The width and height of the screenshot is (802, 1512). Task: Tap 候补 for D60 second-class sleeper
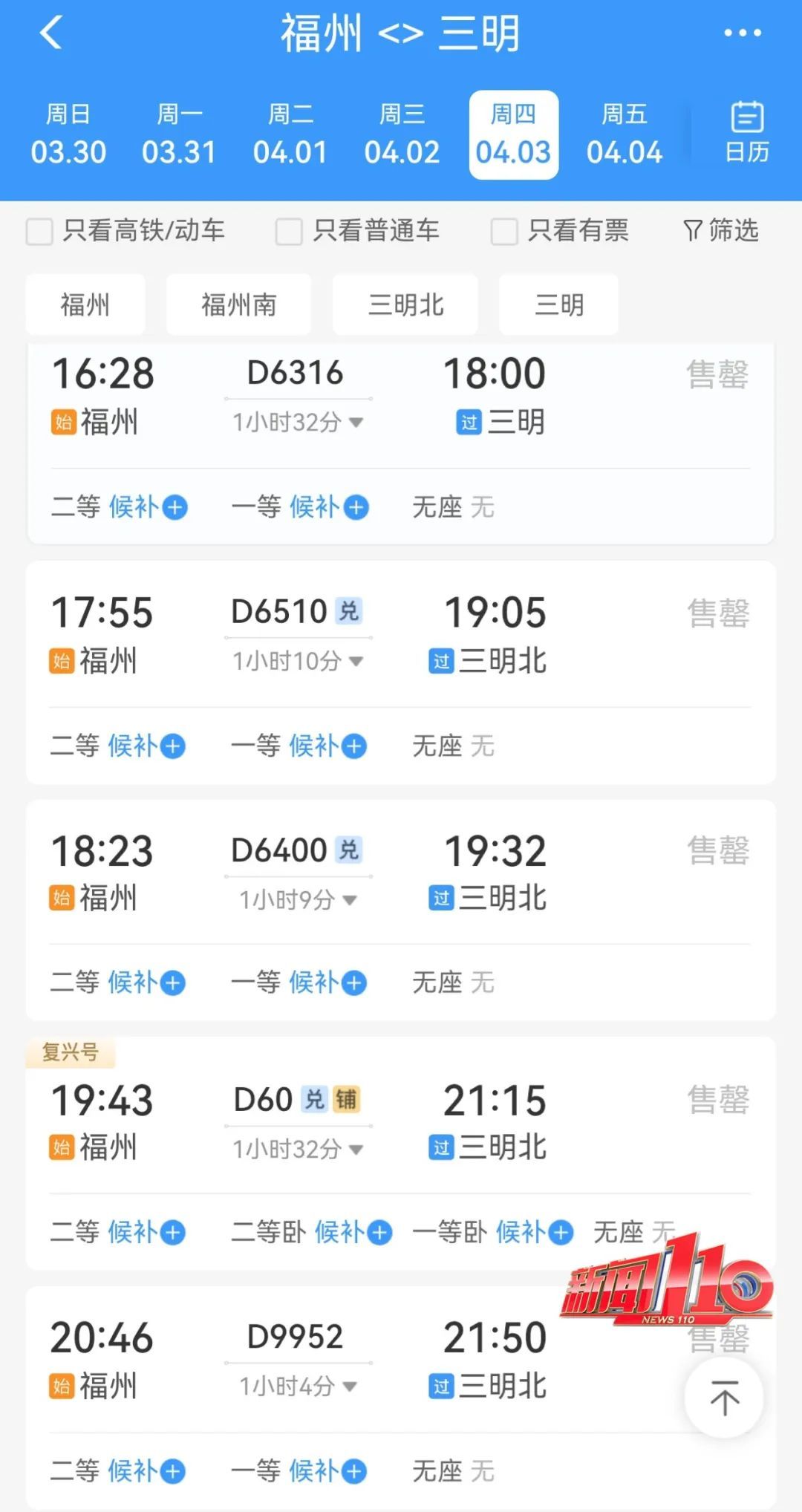point(350,1231)
